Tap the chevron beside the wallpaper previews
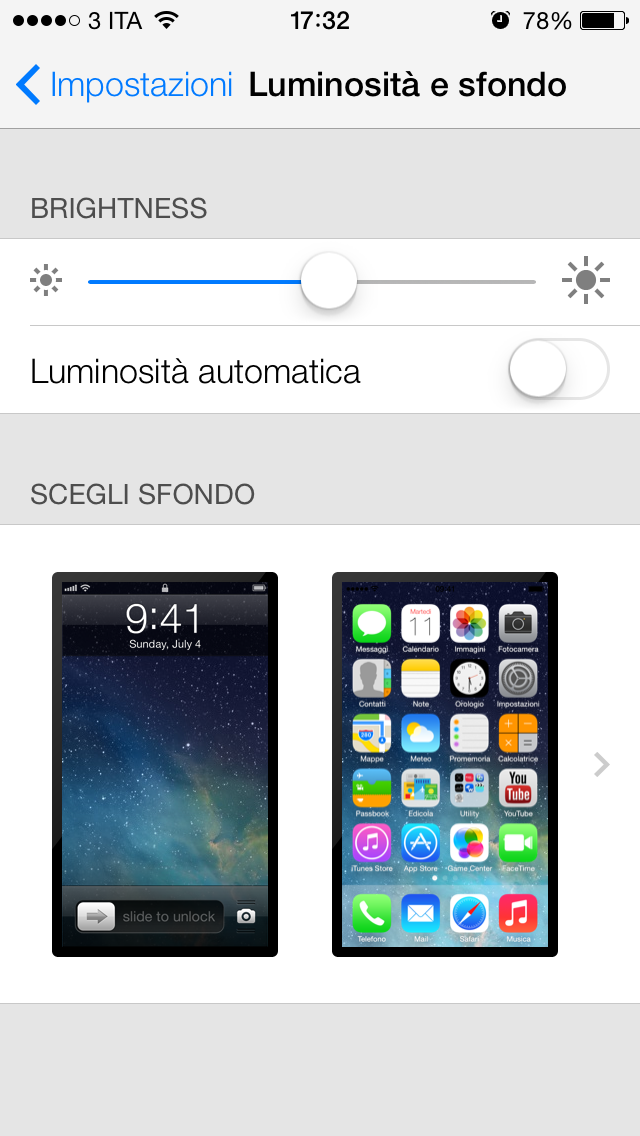The width and height of the screenshot is (640, 1136). pyautogui.click(x=601, y=765)
